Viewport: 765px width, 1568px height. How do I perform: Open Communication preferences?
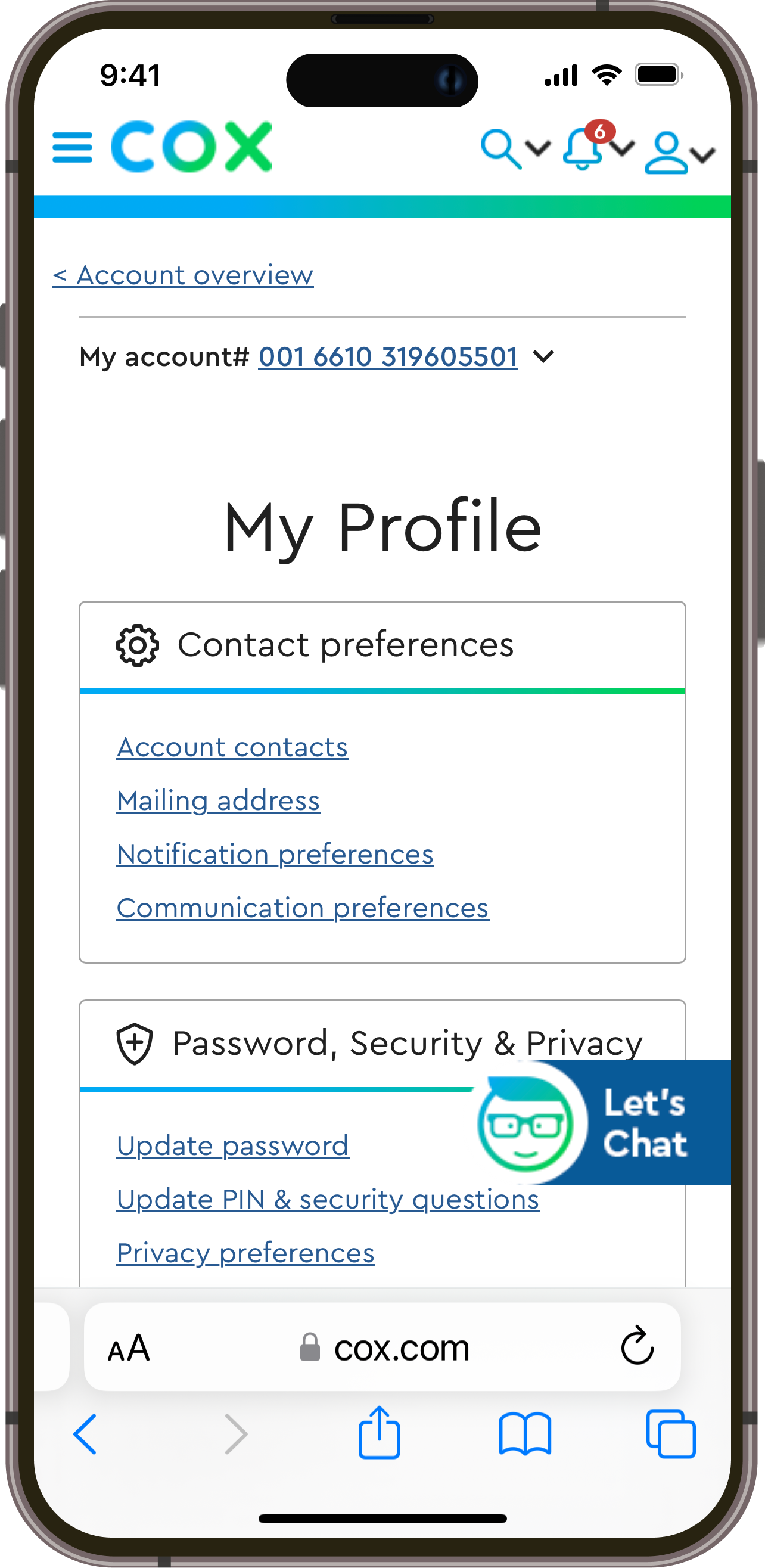303,908
